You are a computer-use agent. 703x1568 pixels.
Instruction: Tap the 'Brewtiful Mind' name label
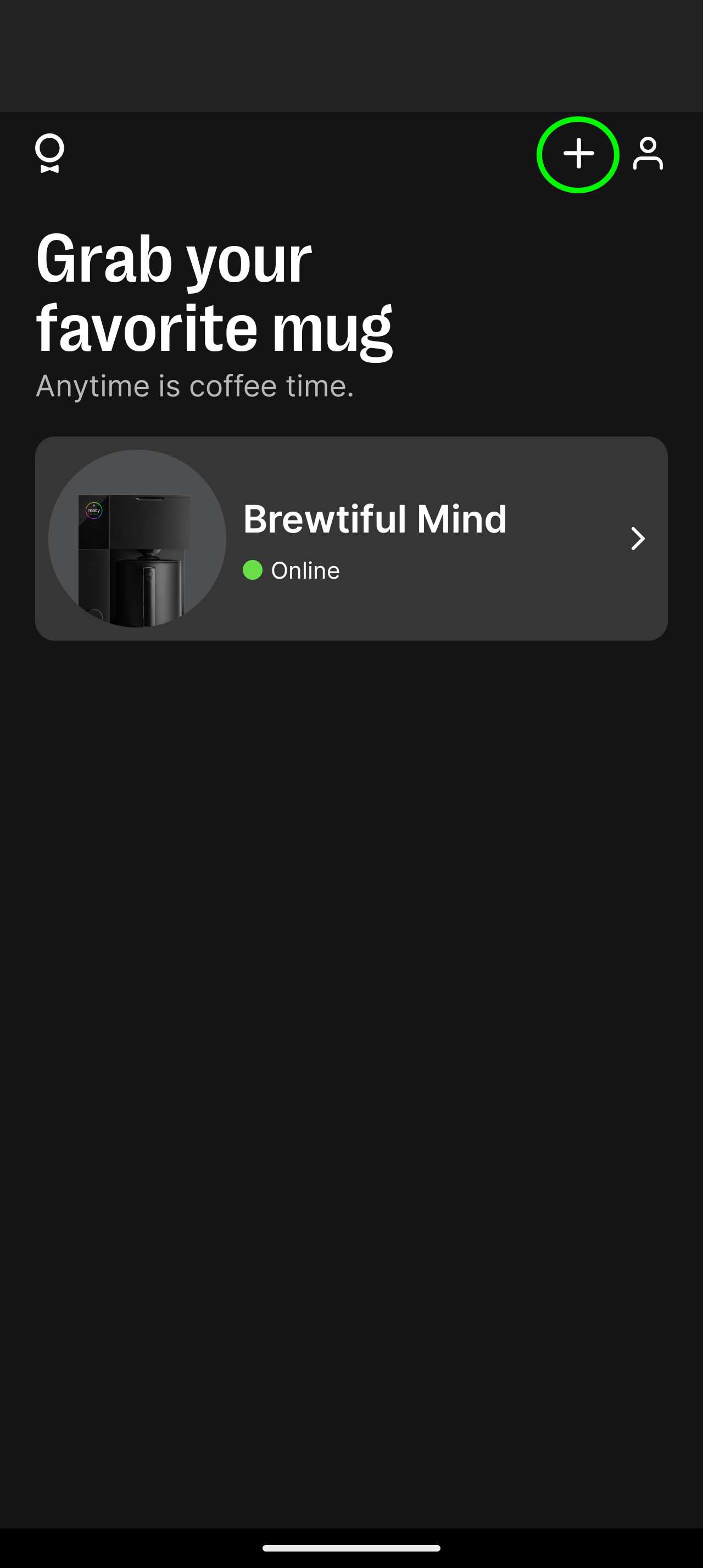376,519
